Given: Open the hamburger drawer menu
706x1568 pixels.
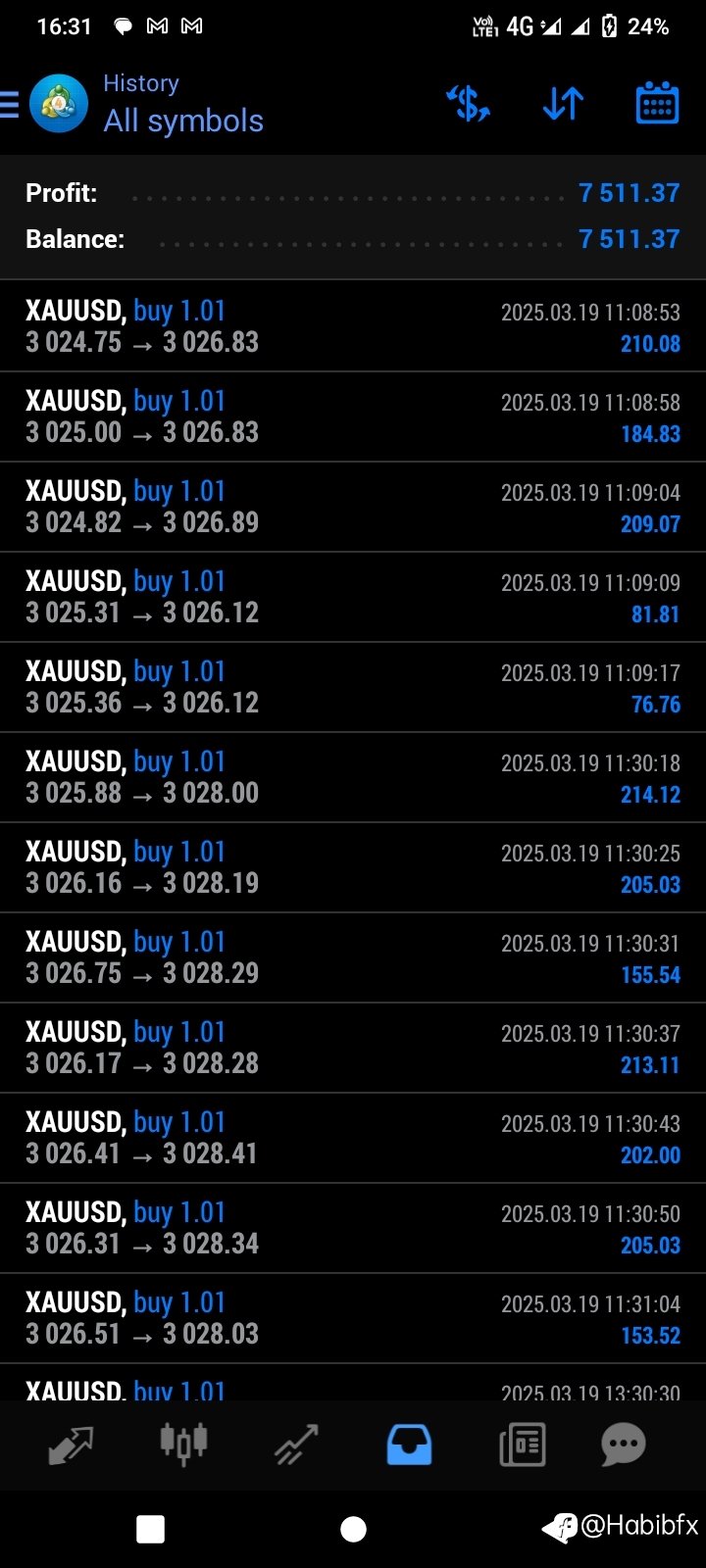Looking at the screenshot, I should (9, 104).
